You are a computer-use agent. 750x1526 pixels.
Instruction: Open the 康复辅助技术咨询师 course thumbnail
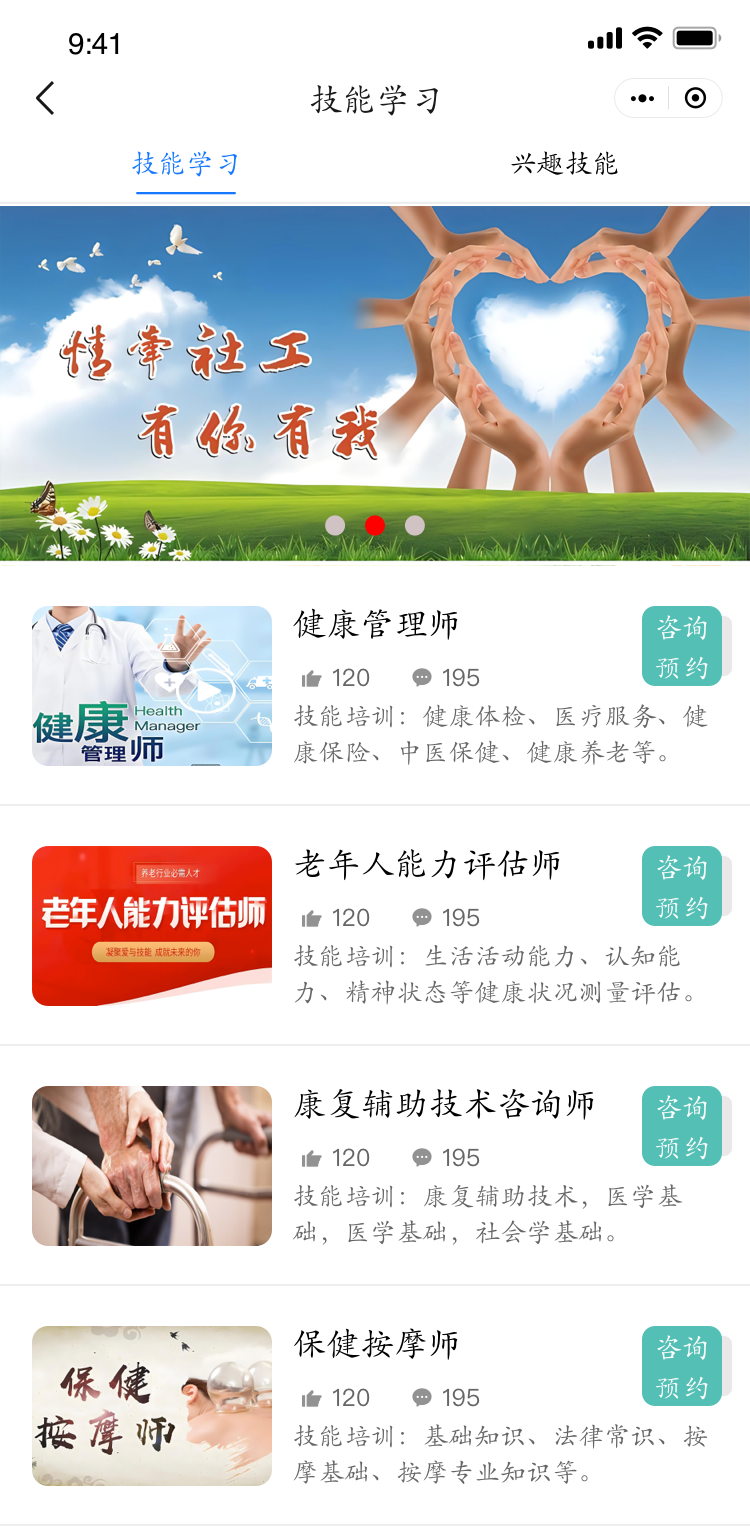pos(152,1166)
